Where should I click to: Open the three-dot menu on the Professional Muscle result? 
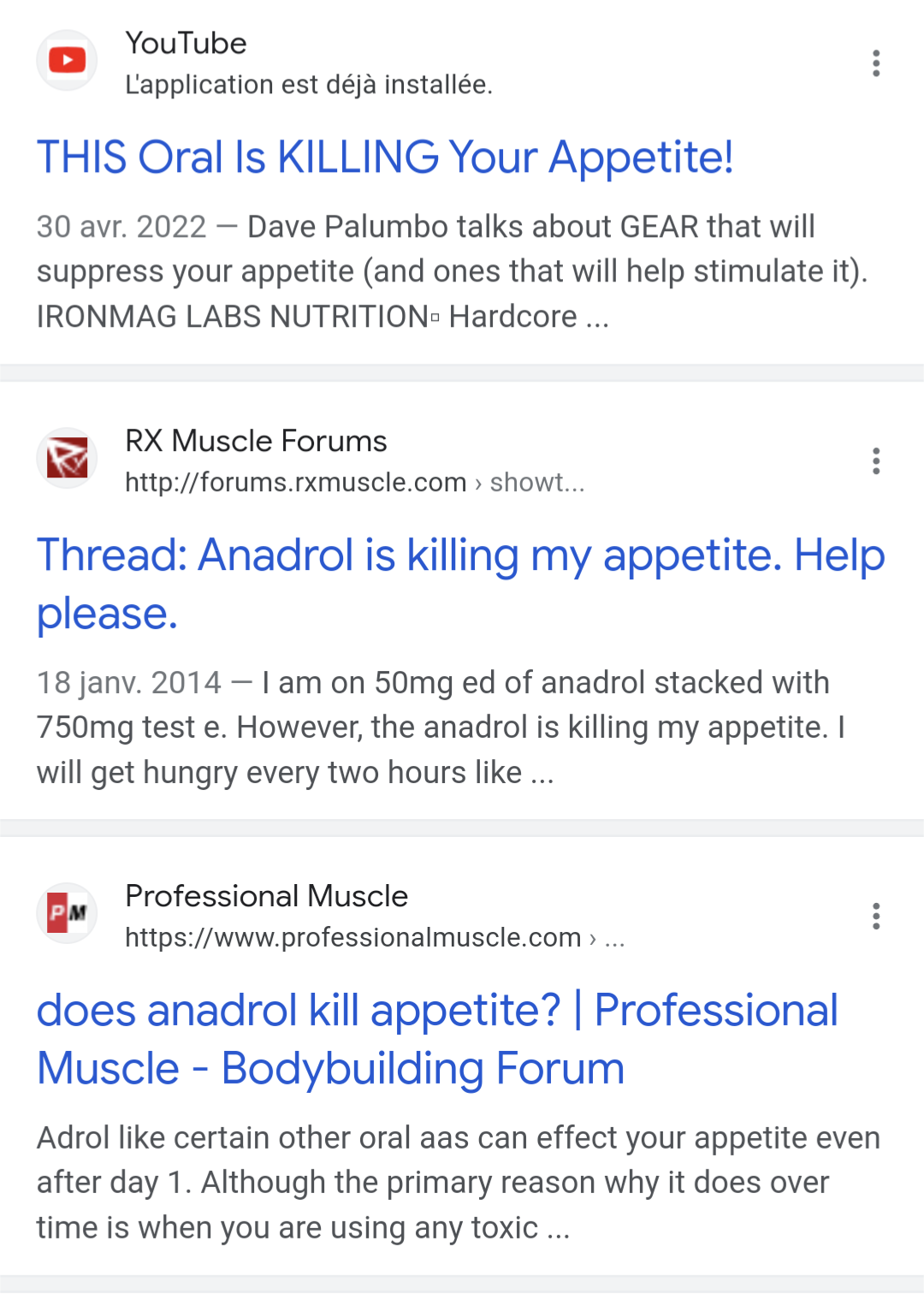(876, 916)
